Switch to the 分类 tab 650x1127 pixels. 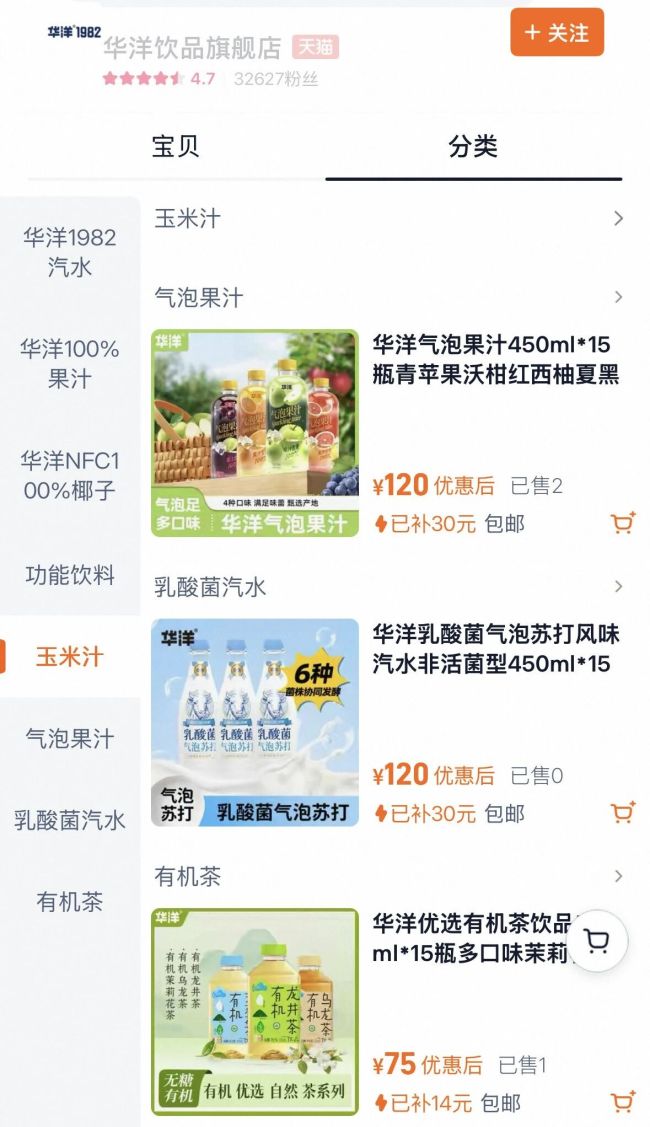pyautogui.click(x=473, y=146)
